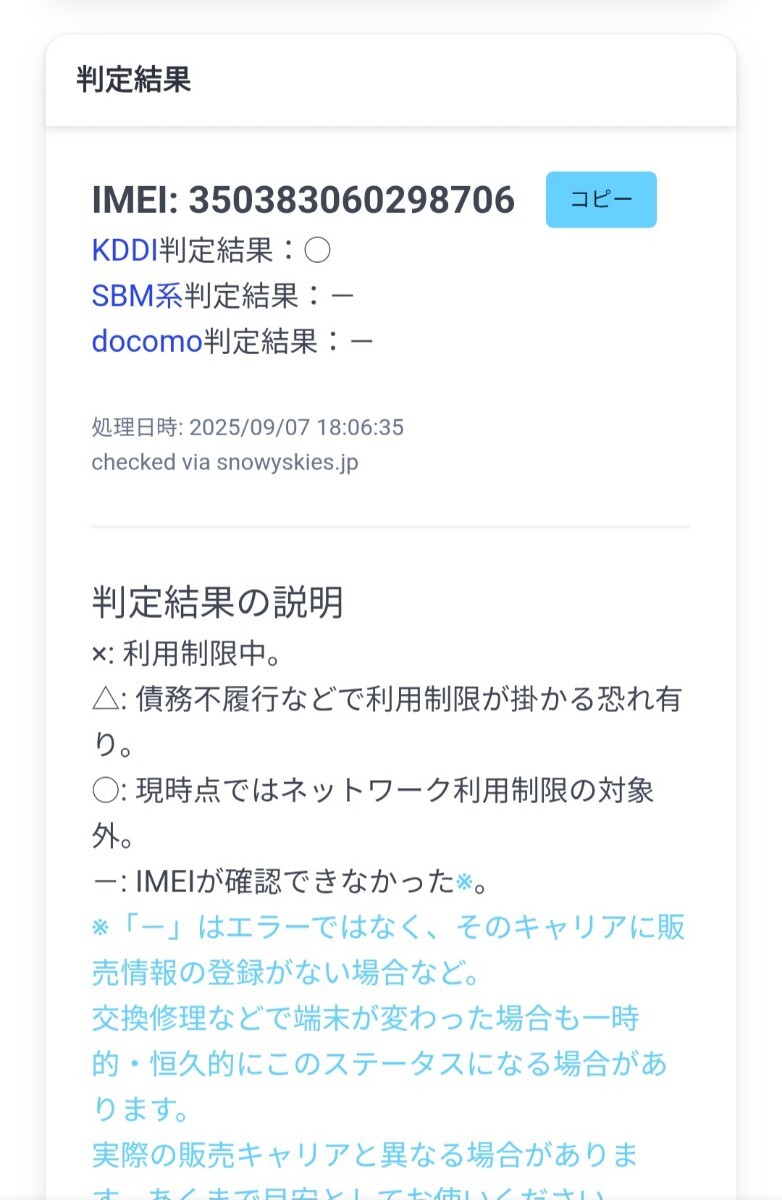Image resolution: width=782 pixels, height=1200 pixels.
Task: Open the KDDI link
Action: 125,250
